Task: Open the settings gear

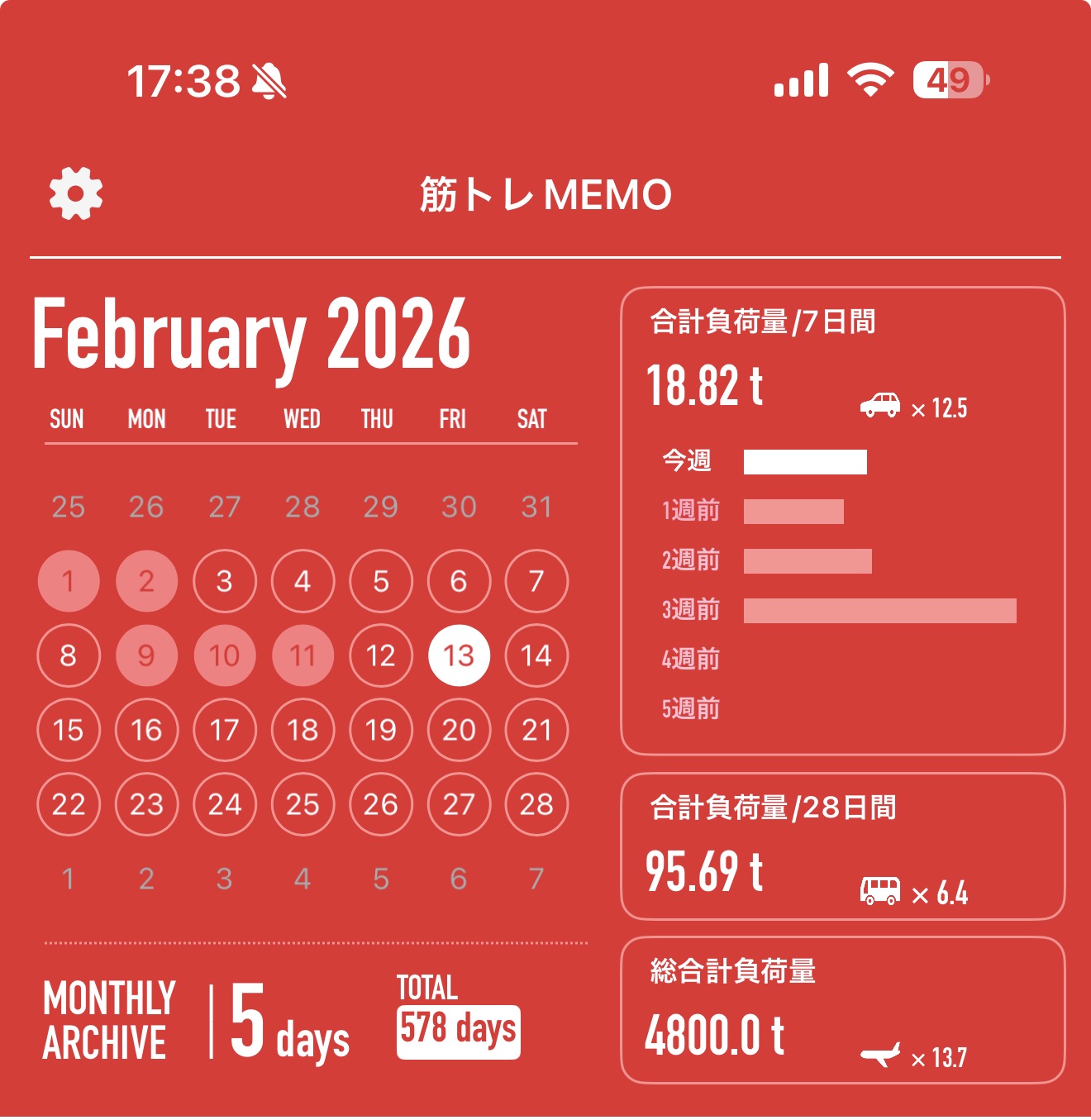Action: tap(75, 193)
